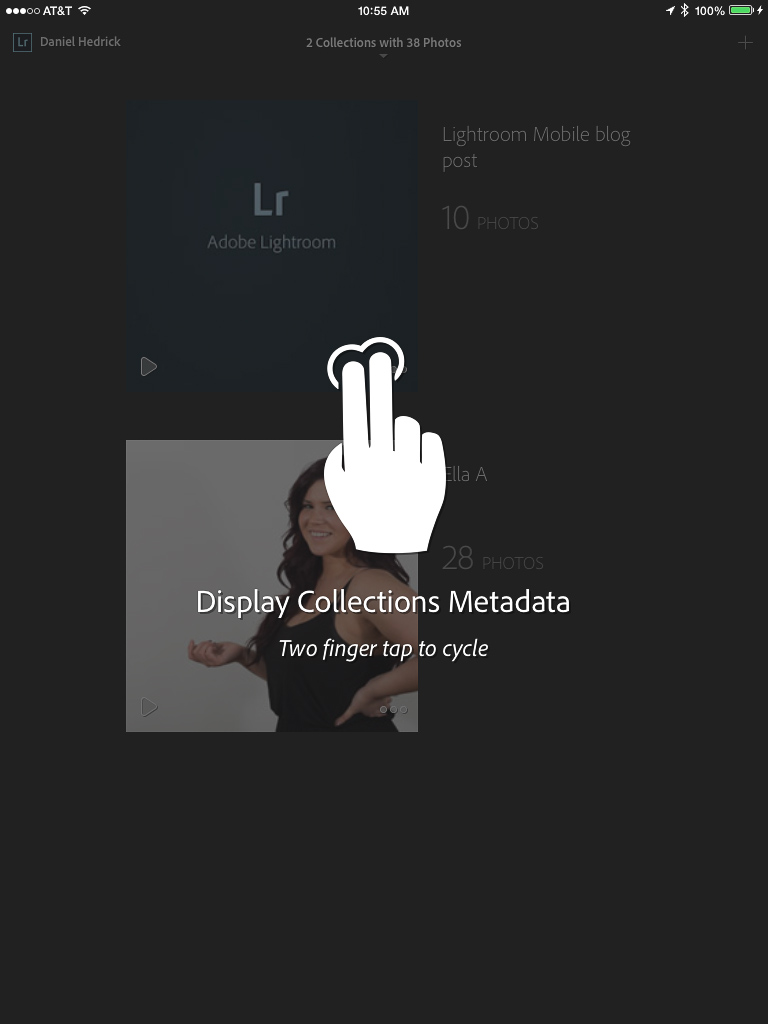Screen dimensions: 768x1024
Task: Play slideshow for Lightroom Mobile blog post
Action: (149, 367)
